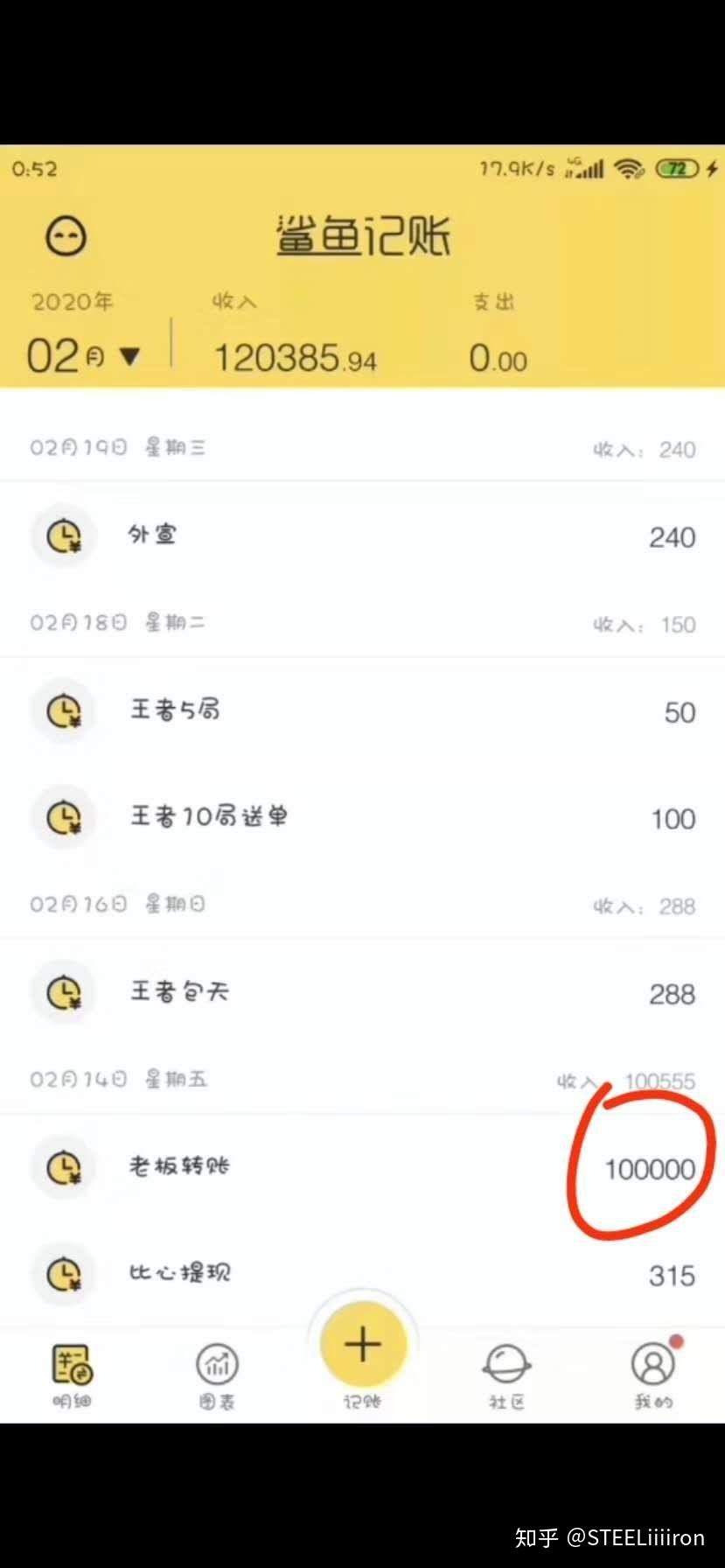The height and width of the screenshot is (1568, 725).
Task: Open the 比心提现 entry
Action: coord(362,1273)
